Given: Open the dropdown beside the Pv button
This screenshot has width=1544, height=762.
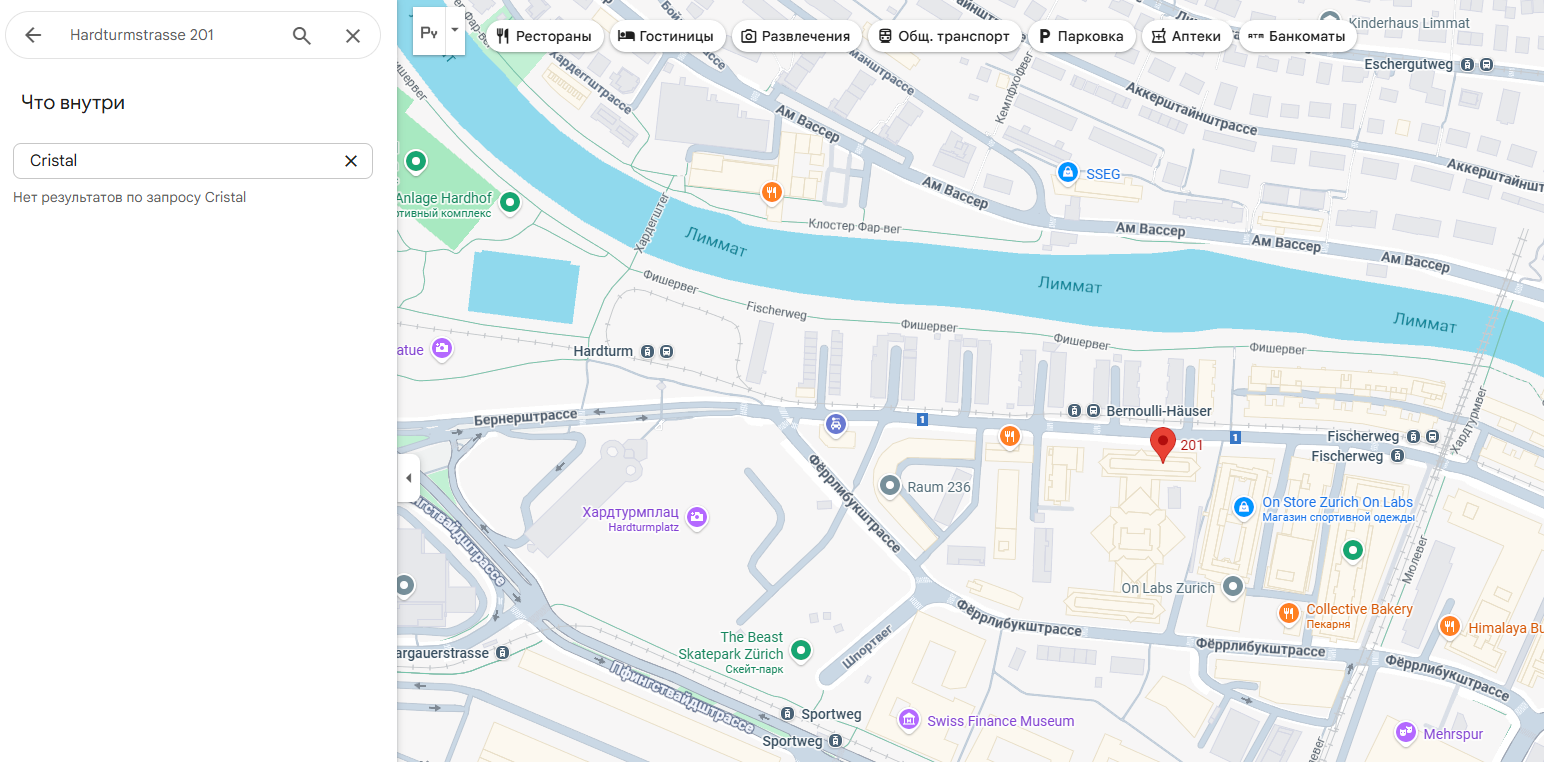Looking at the screenshot, I should [x=455, y=31].
